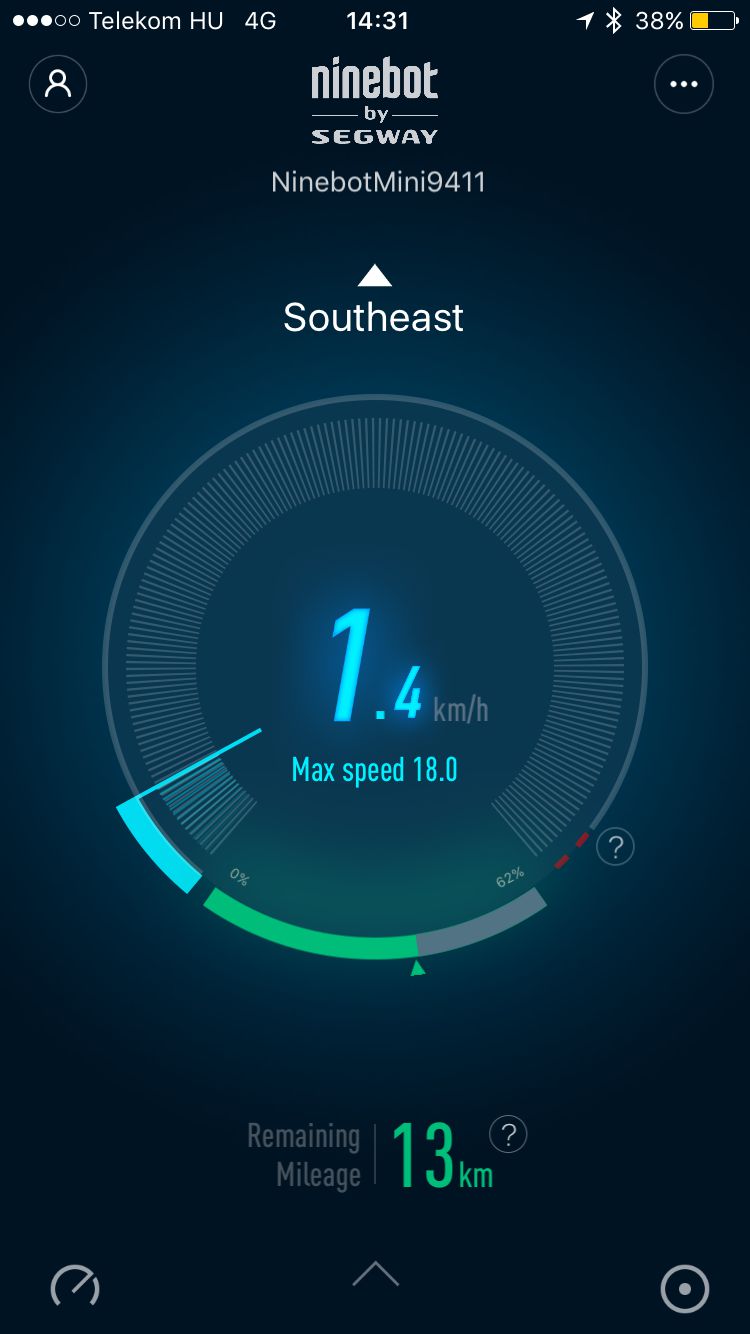This screenshot has height=1334, width=750.
Task: Open the circular target icon at bottom right
Action: coord(685,1289)
